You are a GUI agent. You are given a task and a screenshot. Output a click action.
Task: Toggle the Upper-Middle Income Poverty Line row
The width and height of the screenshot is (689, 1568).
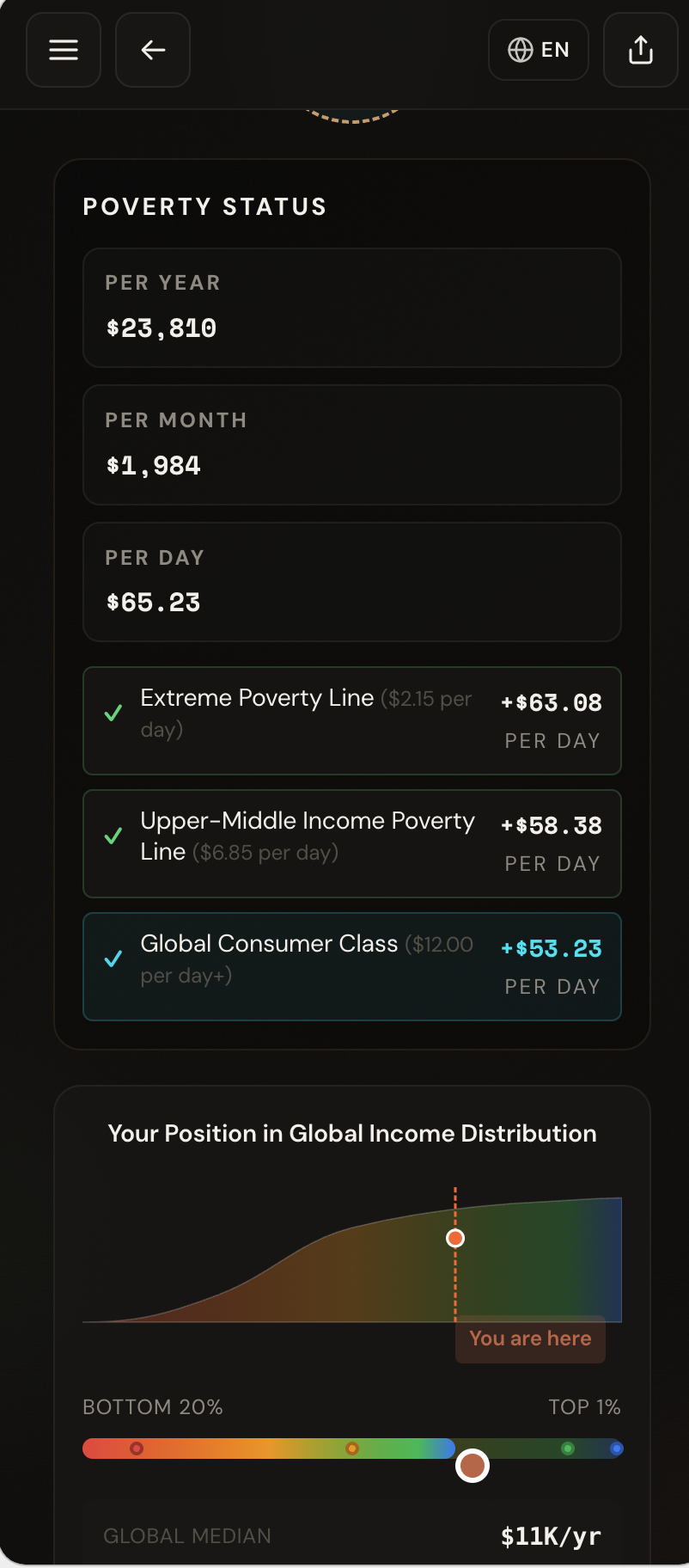pyautogui.click(x=351, y=843)
